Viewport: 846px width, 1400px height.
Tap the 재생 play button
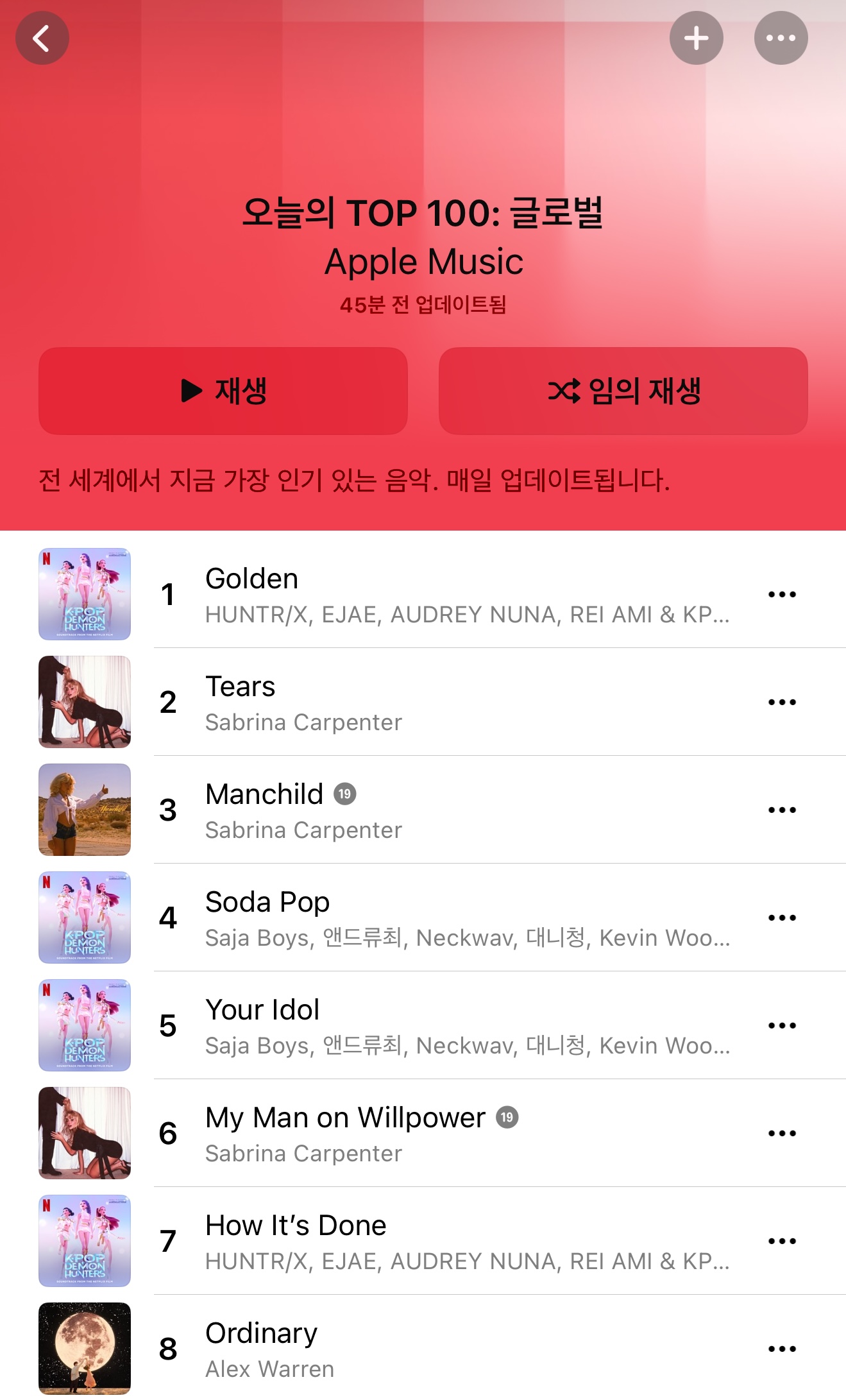(223, 391)
